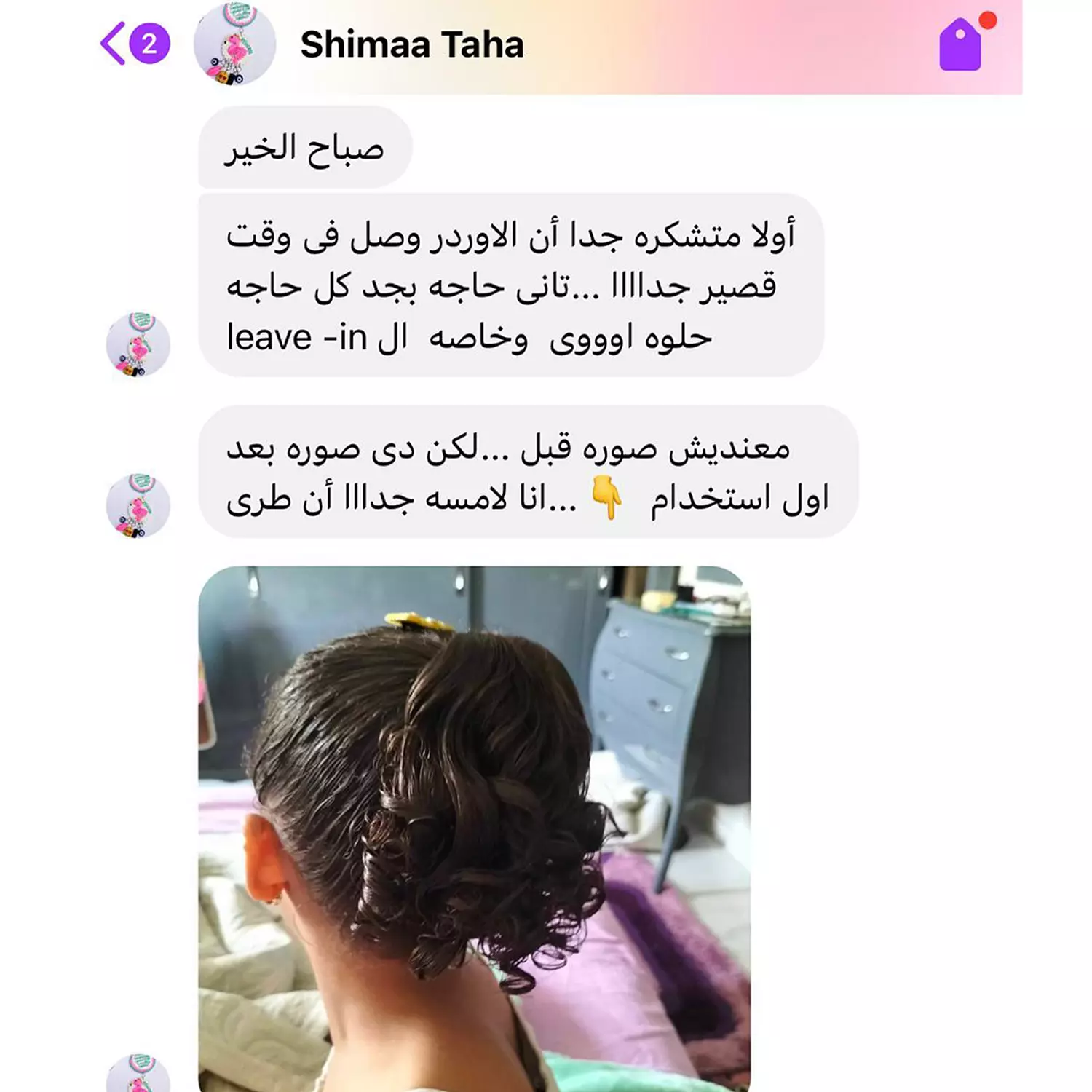Open the purple label tag icon

click(x=960, y=45)
